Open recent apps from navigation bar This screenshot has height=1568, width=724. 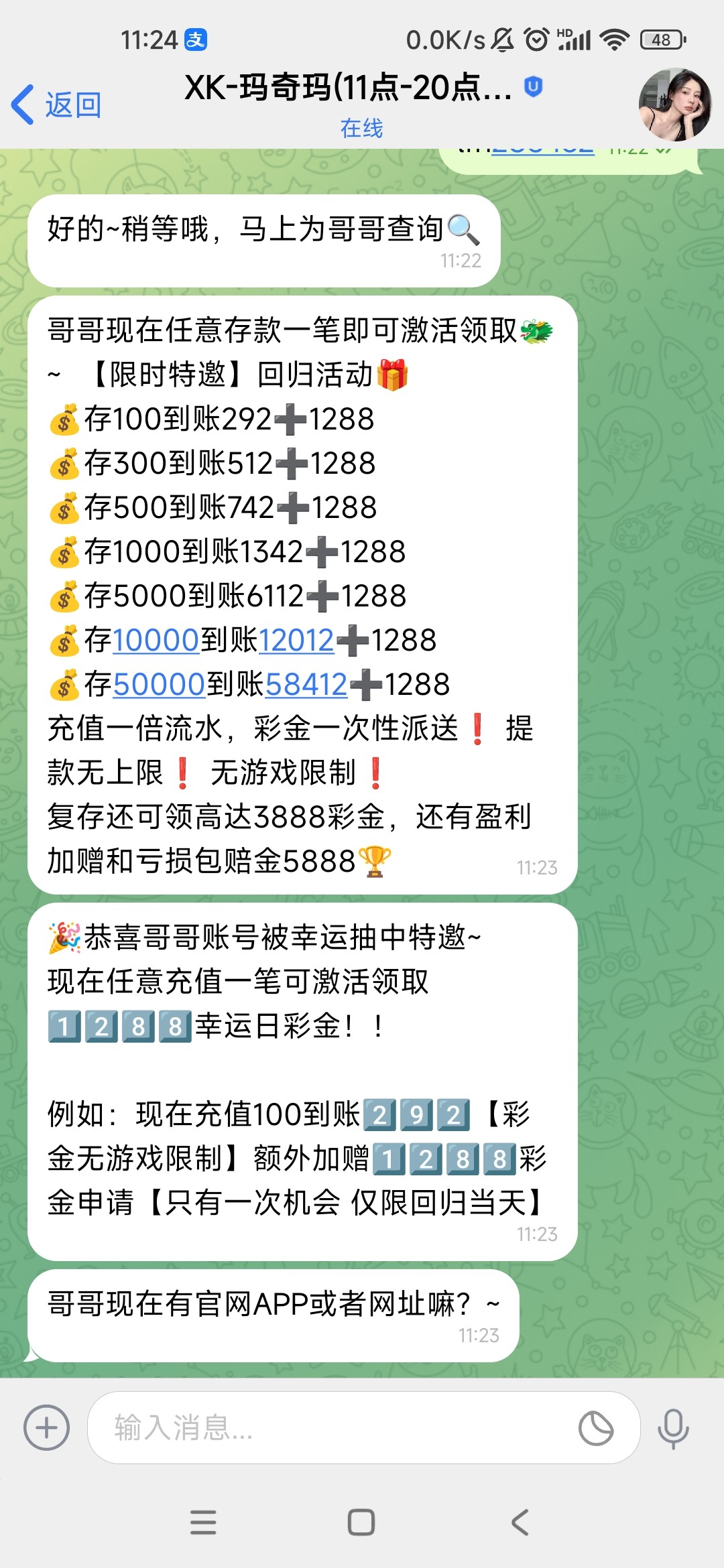(203, 1522)
